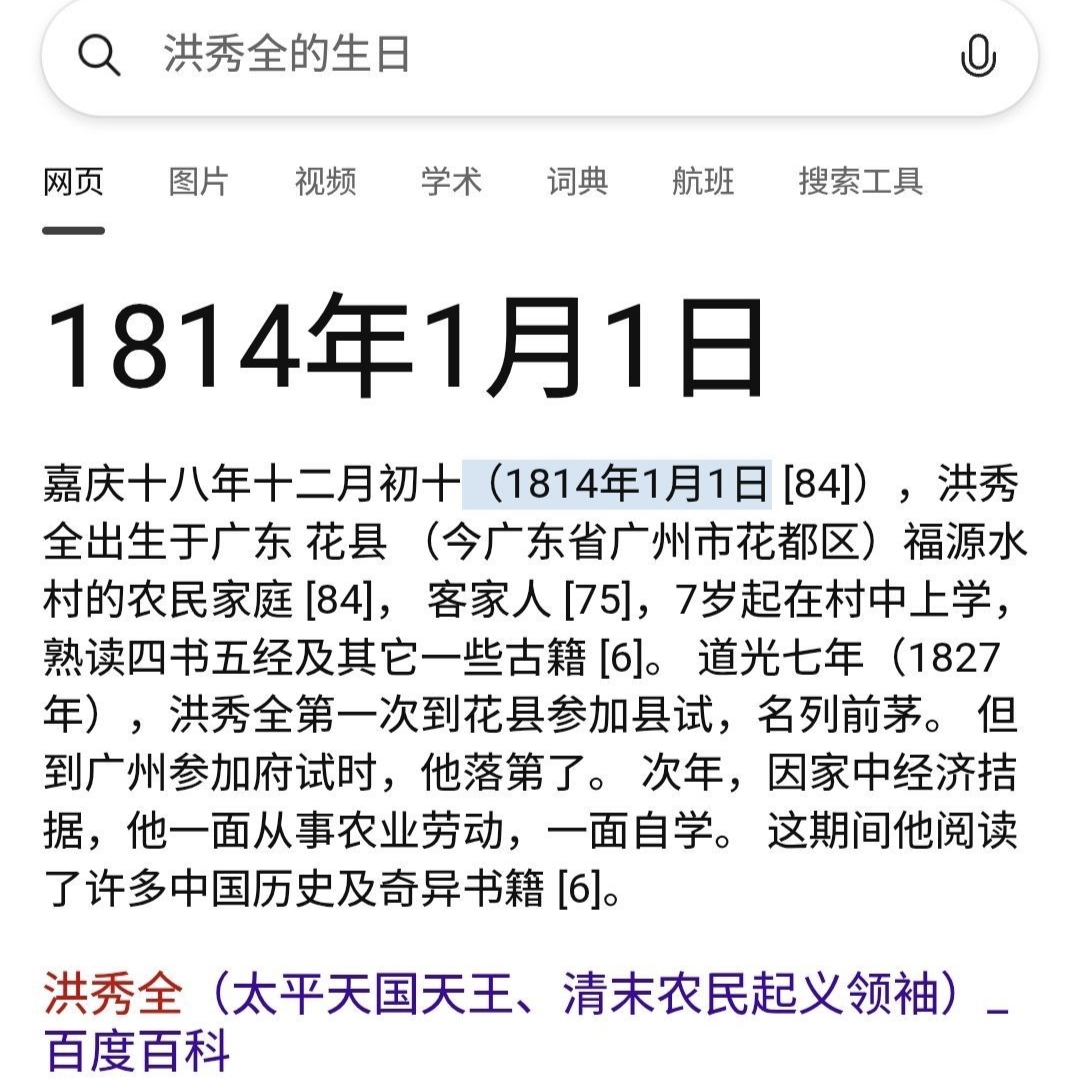
Task: Go to the 航班 tab
Action: pos(703,182)
